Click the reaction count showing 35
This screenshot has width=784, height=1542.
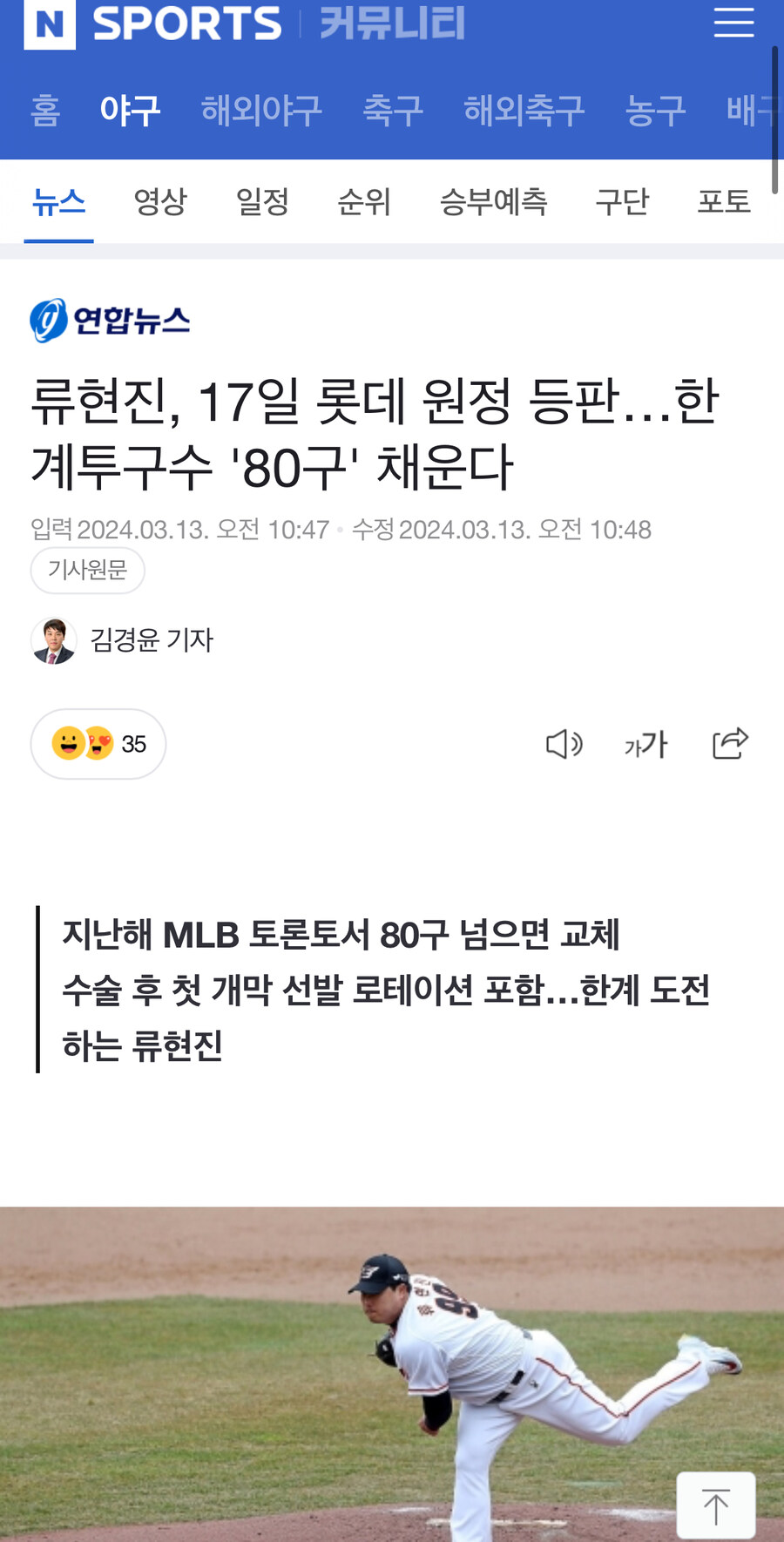click(x=133, y=743)
